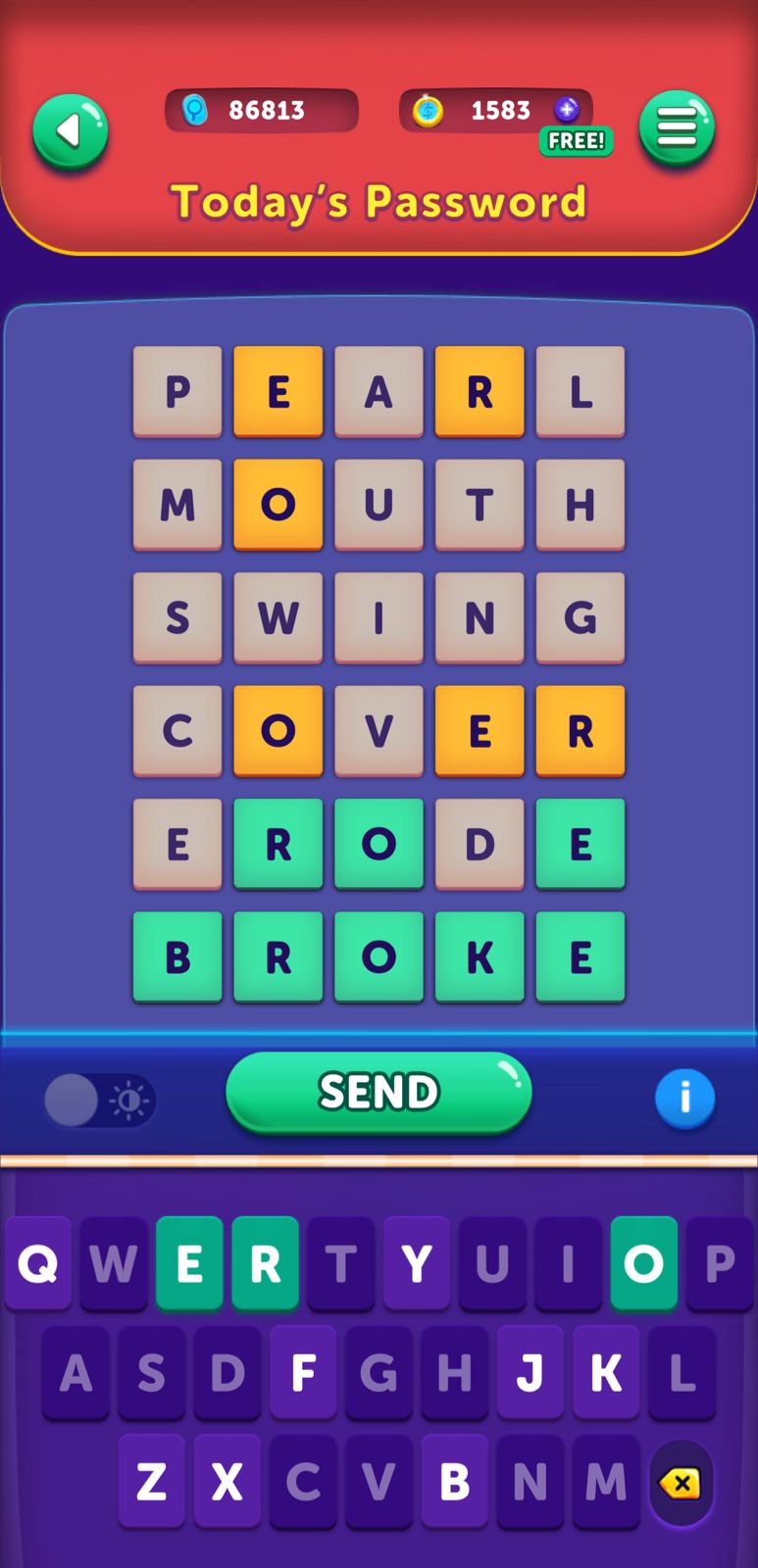This screenshot has width=758, height=1568.
Task: Tap the K key on the keyboard
Action: 605,1373
